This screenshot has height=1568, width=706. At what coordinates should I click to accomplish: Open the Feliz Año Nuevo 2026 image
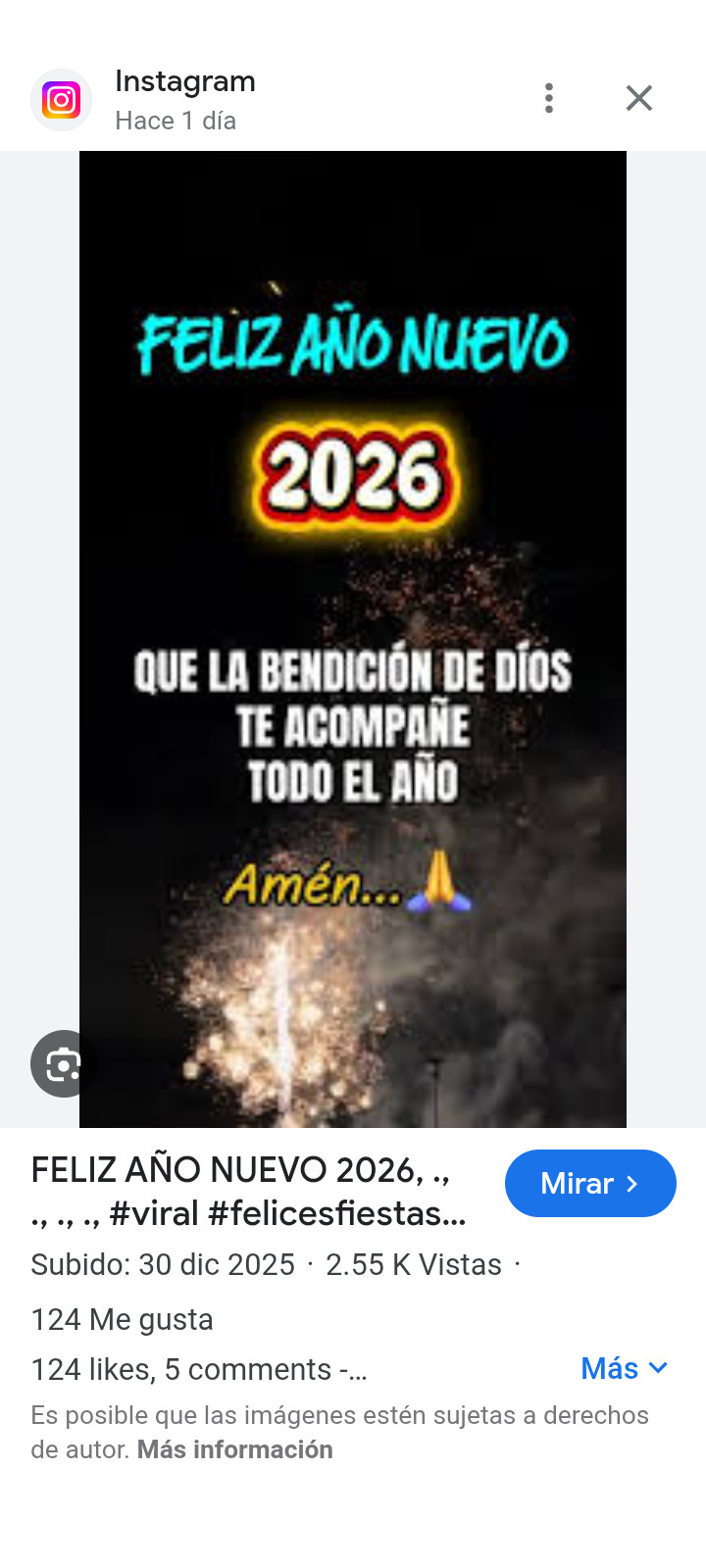(x=353, y=637)
